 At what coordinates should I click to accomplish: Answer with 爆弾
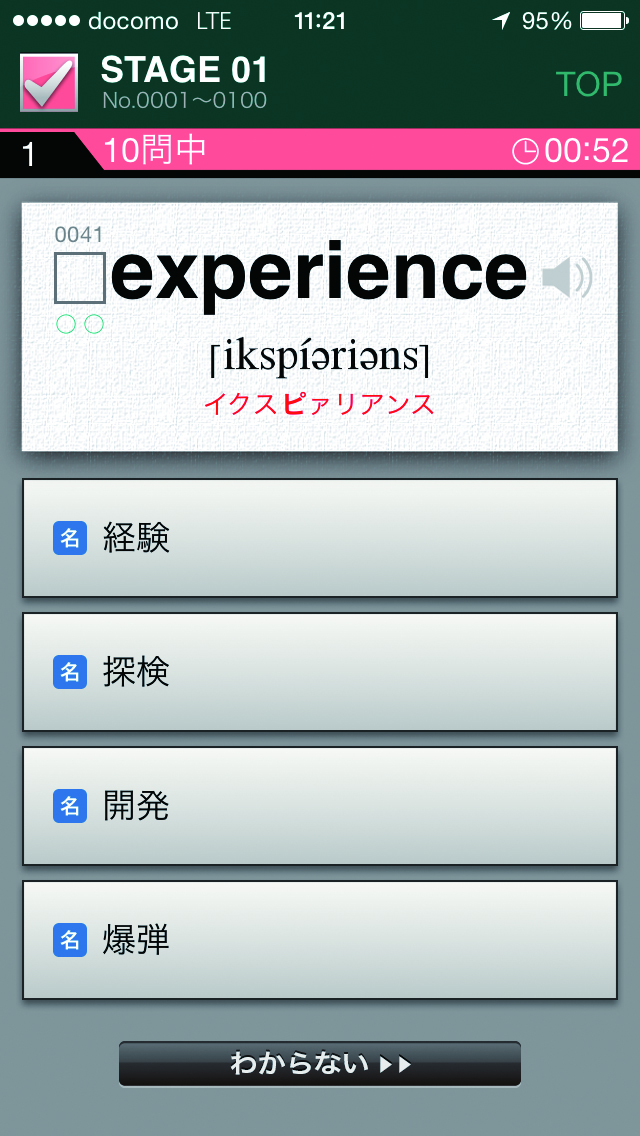[x=320, y=940]
